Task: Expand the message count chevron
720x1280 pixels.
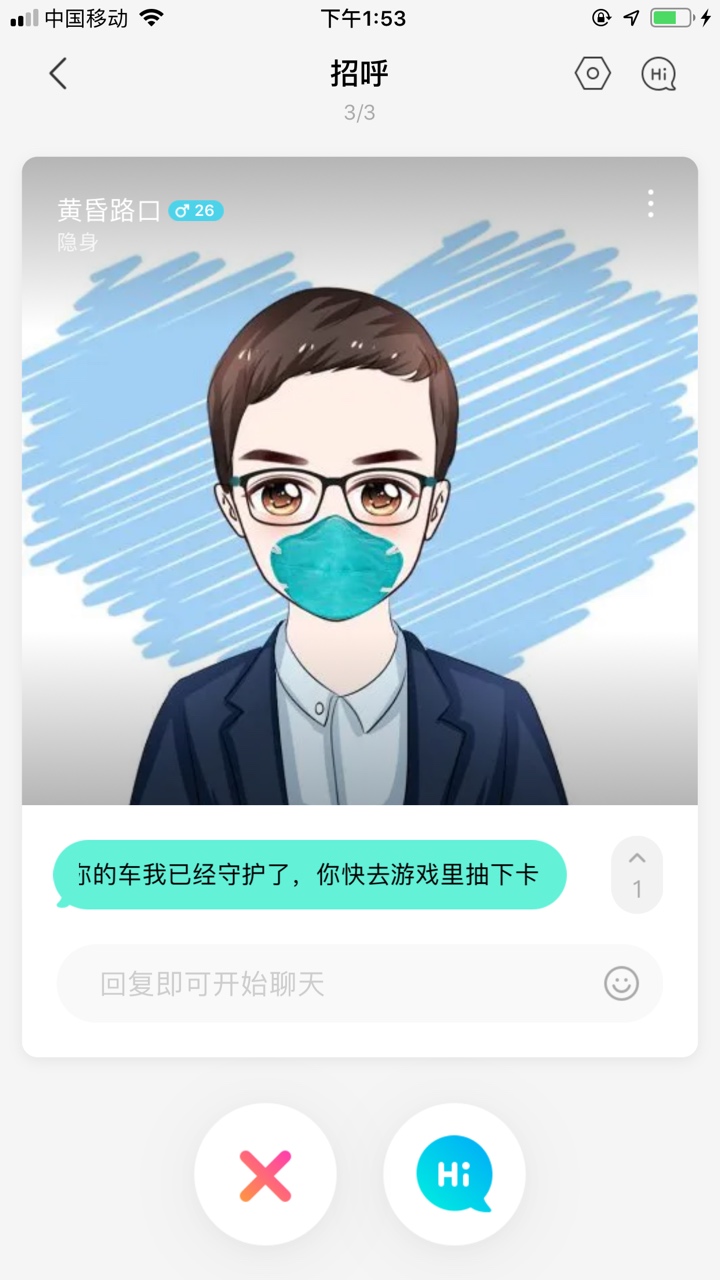Action: (x=637, y=874)
